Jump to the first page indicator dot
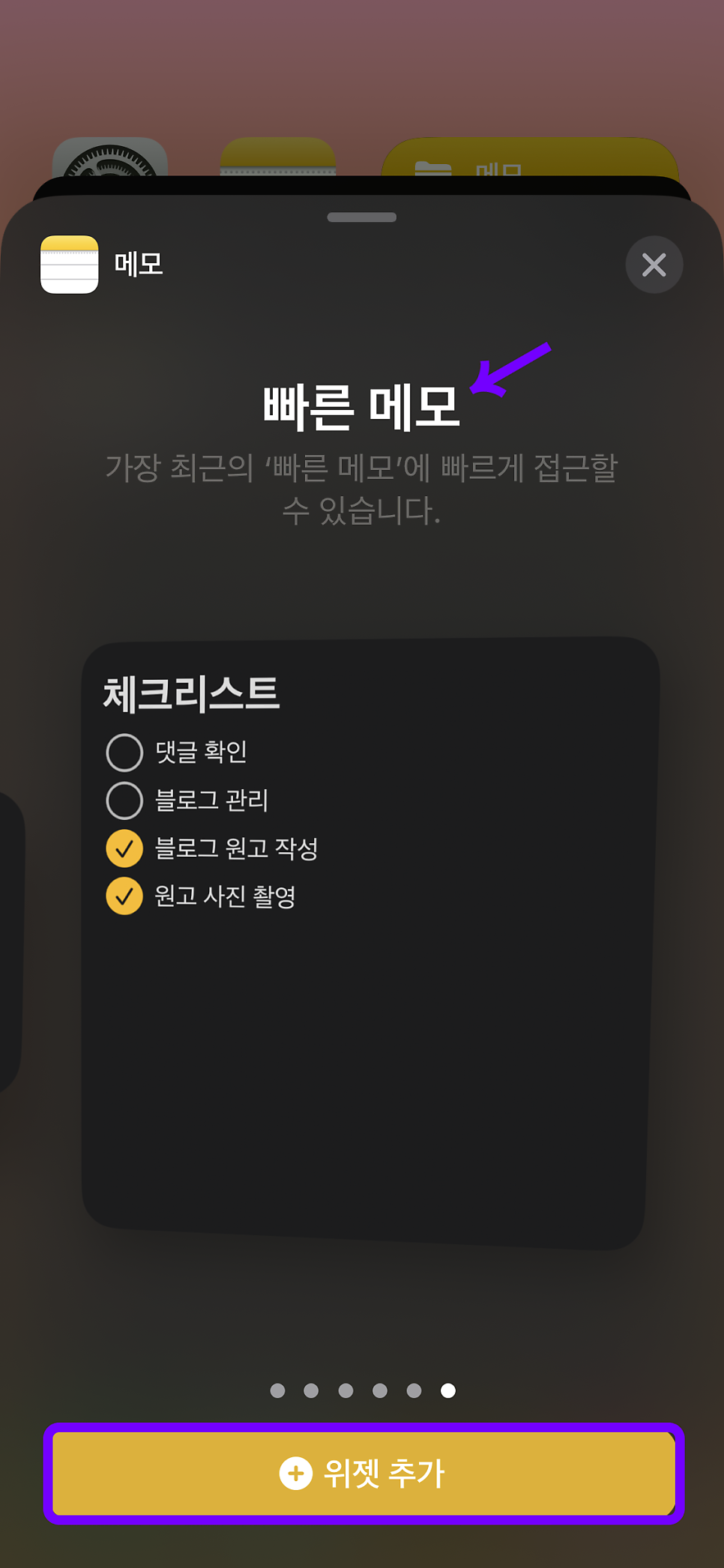Image resolution: width=724 pixels, height=1568 pixels. coord(277,1390)
